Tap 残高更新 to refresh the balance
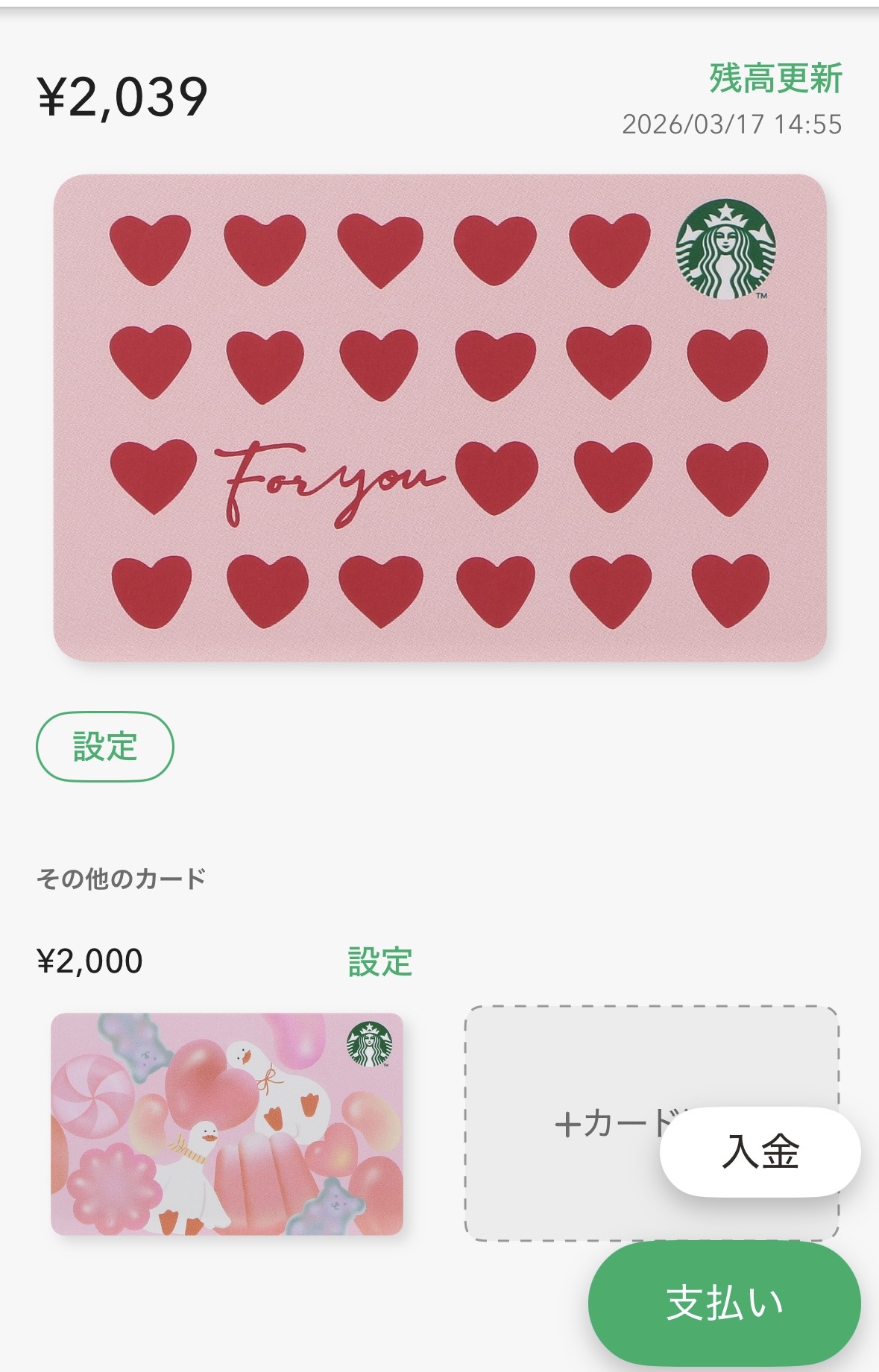The image size is (879, 1372). (775, 79)
